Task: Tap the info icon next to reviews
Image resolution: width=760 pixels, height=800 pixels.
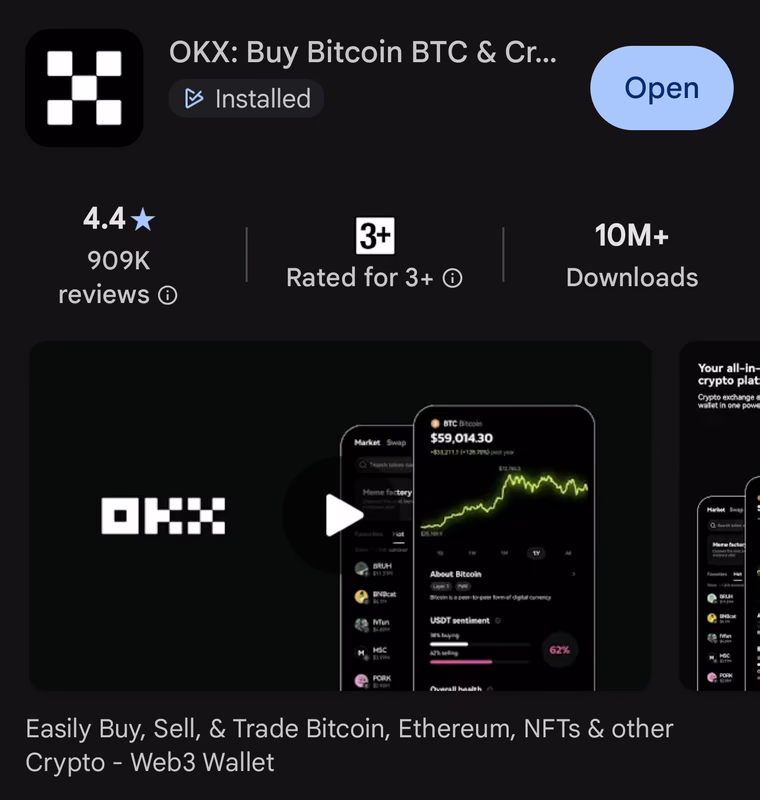Action: (x=168, y=295)
